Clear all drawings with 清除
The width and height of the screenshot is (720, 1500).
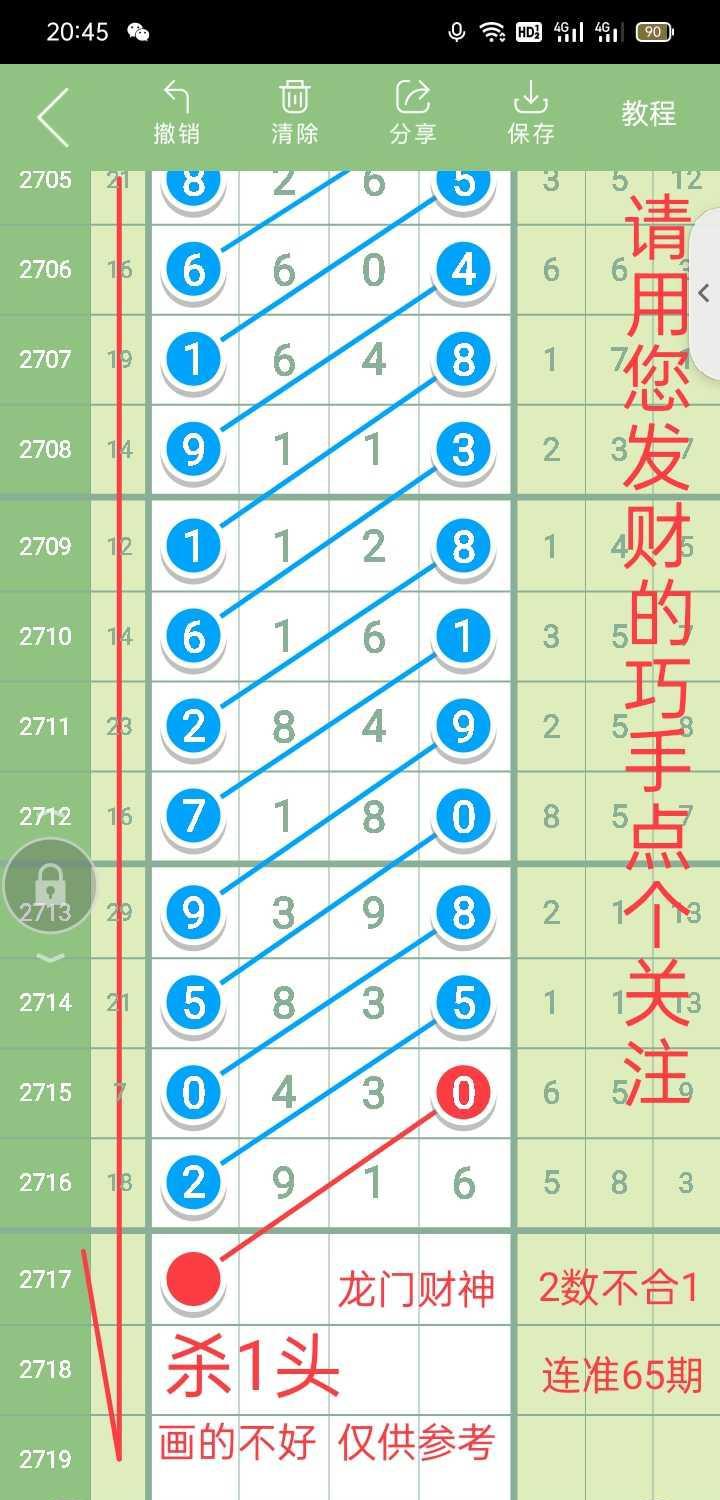point(294,113)
